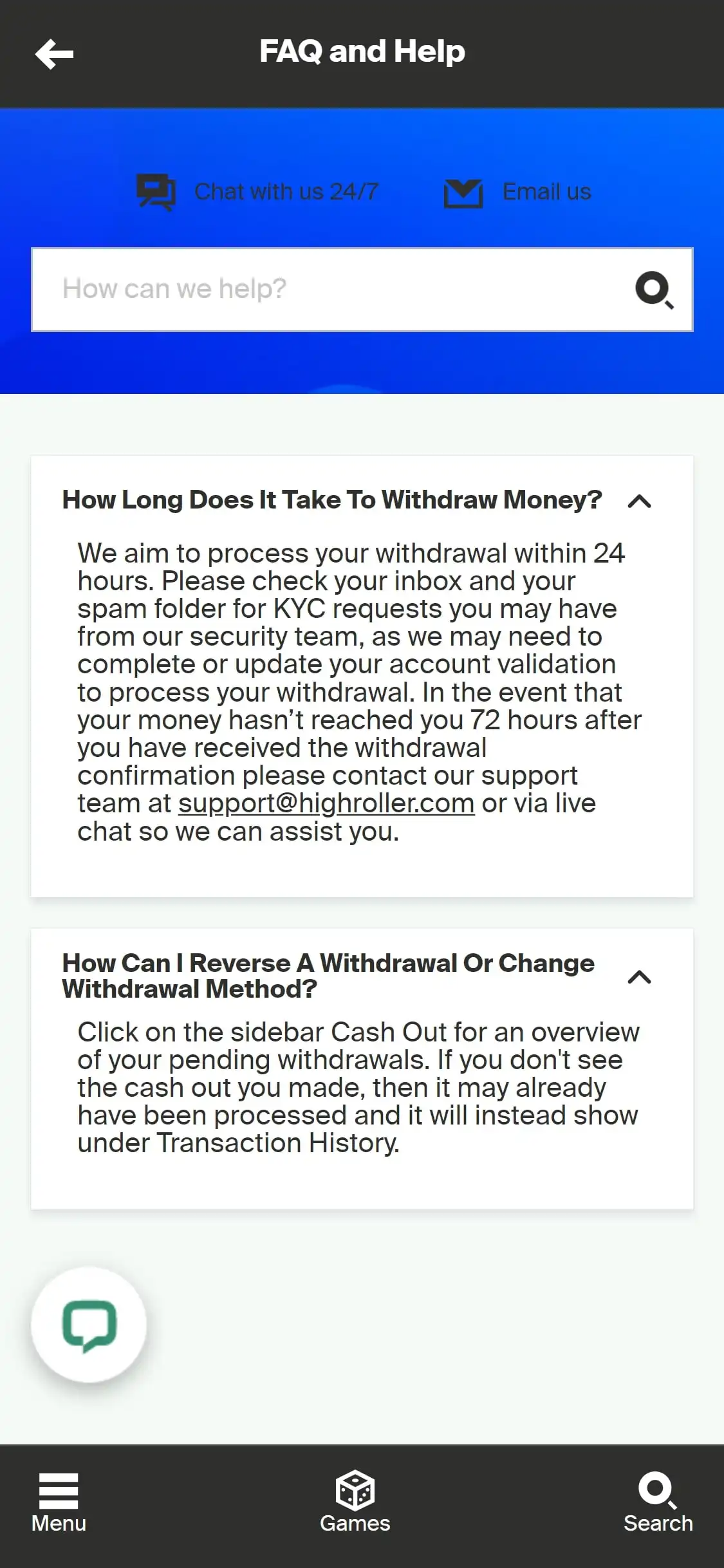
Task: Go back using the top arrow
Action: coord(54,54)
